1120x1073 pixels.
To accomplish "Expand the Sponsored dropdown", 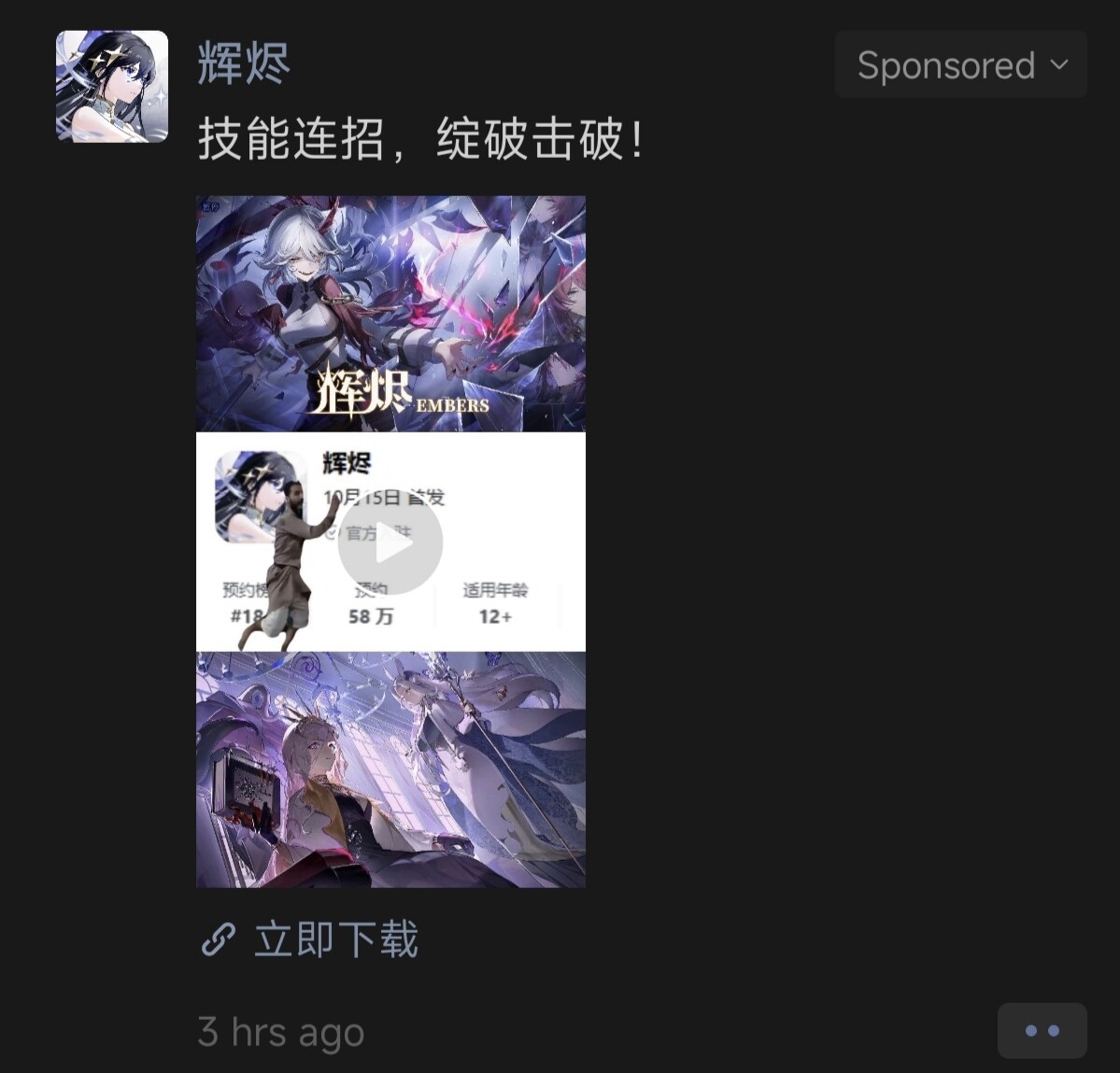I will (960, 65).
